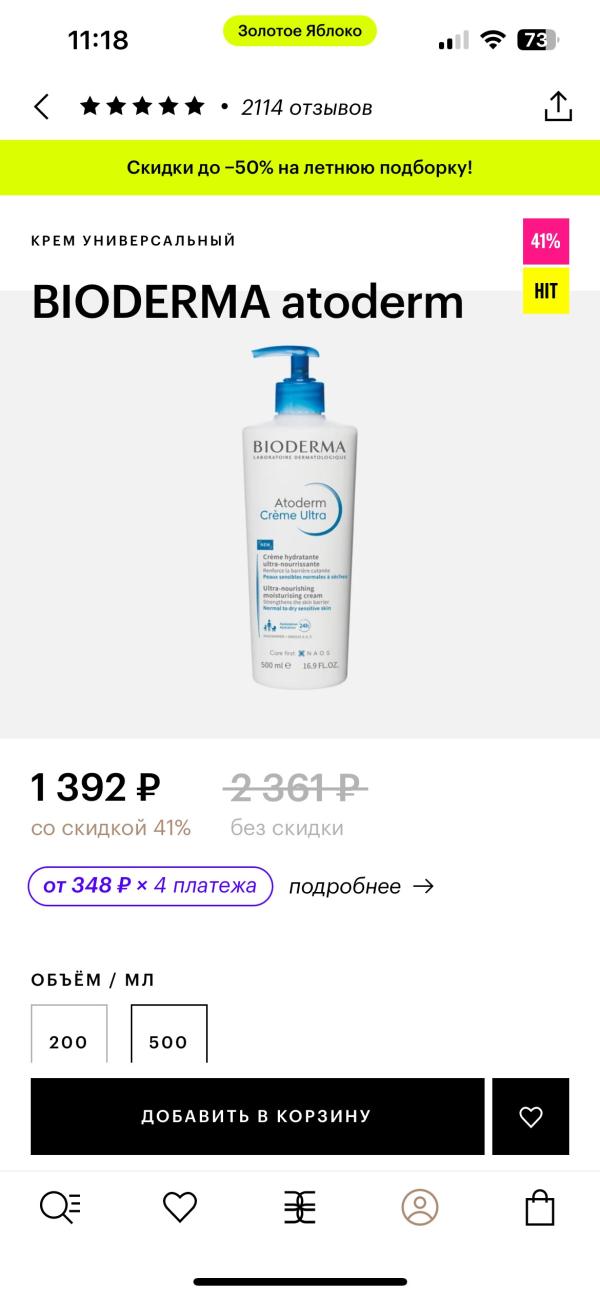
Task: Tap Добавить в корзину
Action: [x=257, y=1116]
